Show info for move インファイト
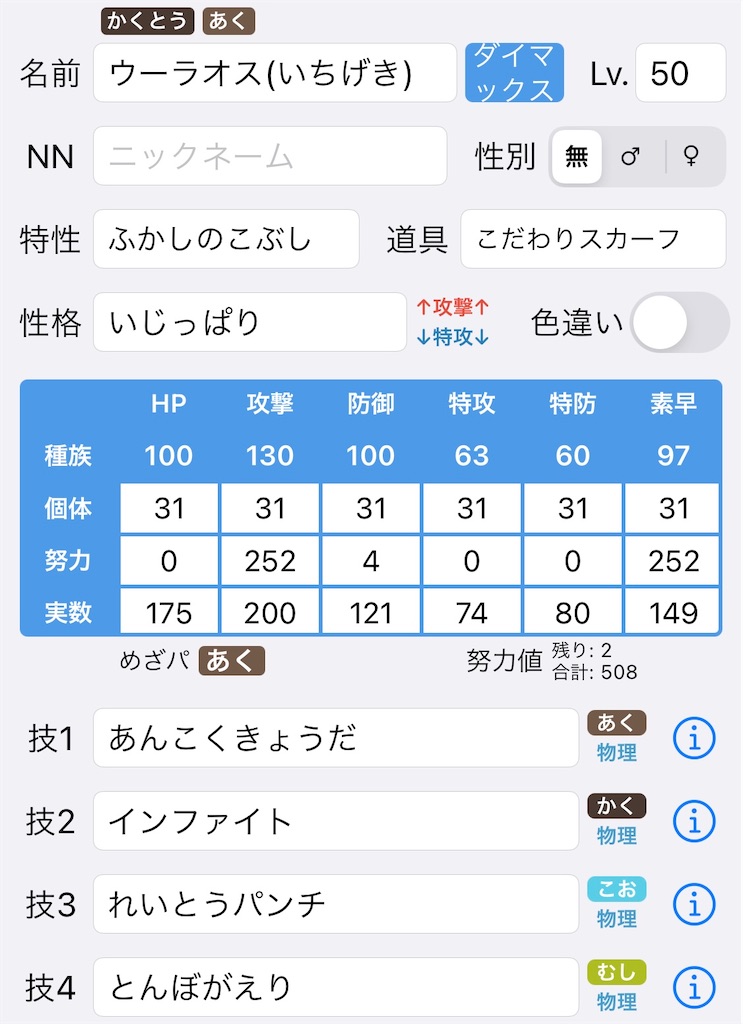The height and width of the screenshot is (1024, 743). point(694,821)
